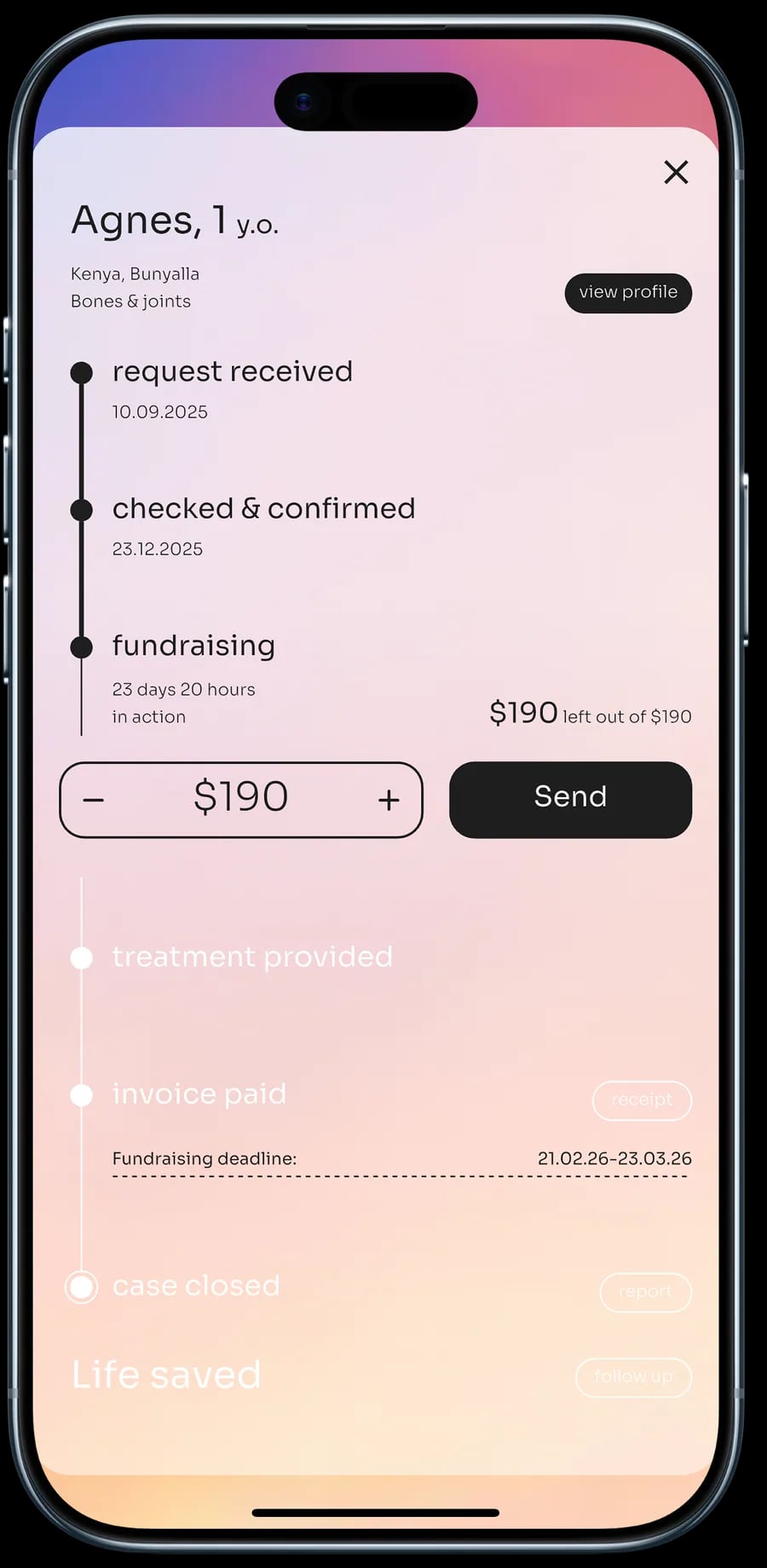Viewport: 767px width, 1568px height.
Task: Send the $190 donation
Action: (570, 800)
